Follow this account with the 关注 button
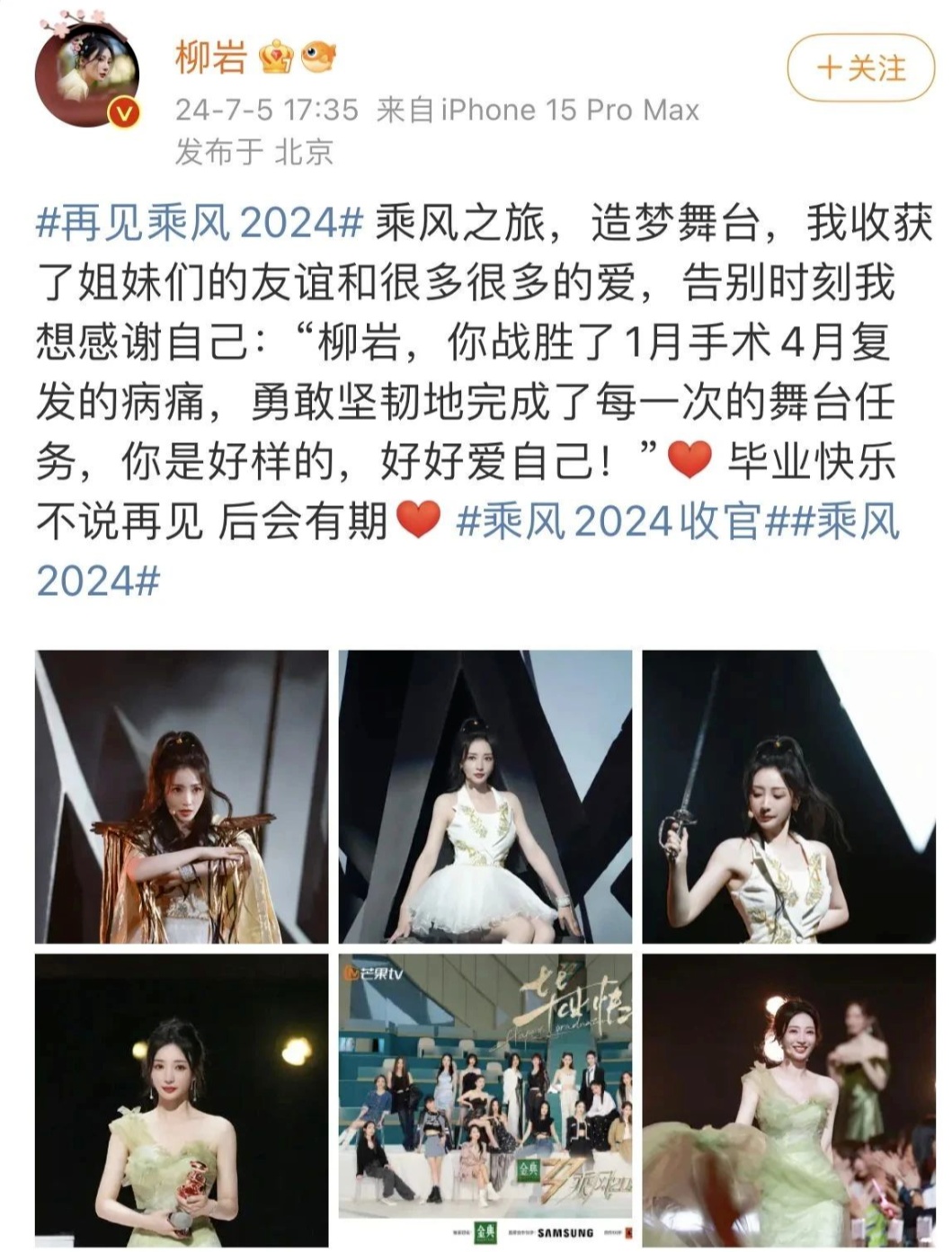 coord(860,68)
